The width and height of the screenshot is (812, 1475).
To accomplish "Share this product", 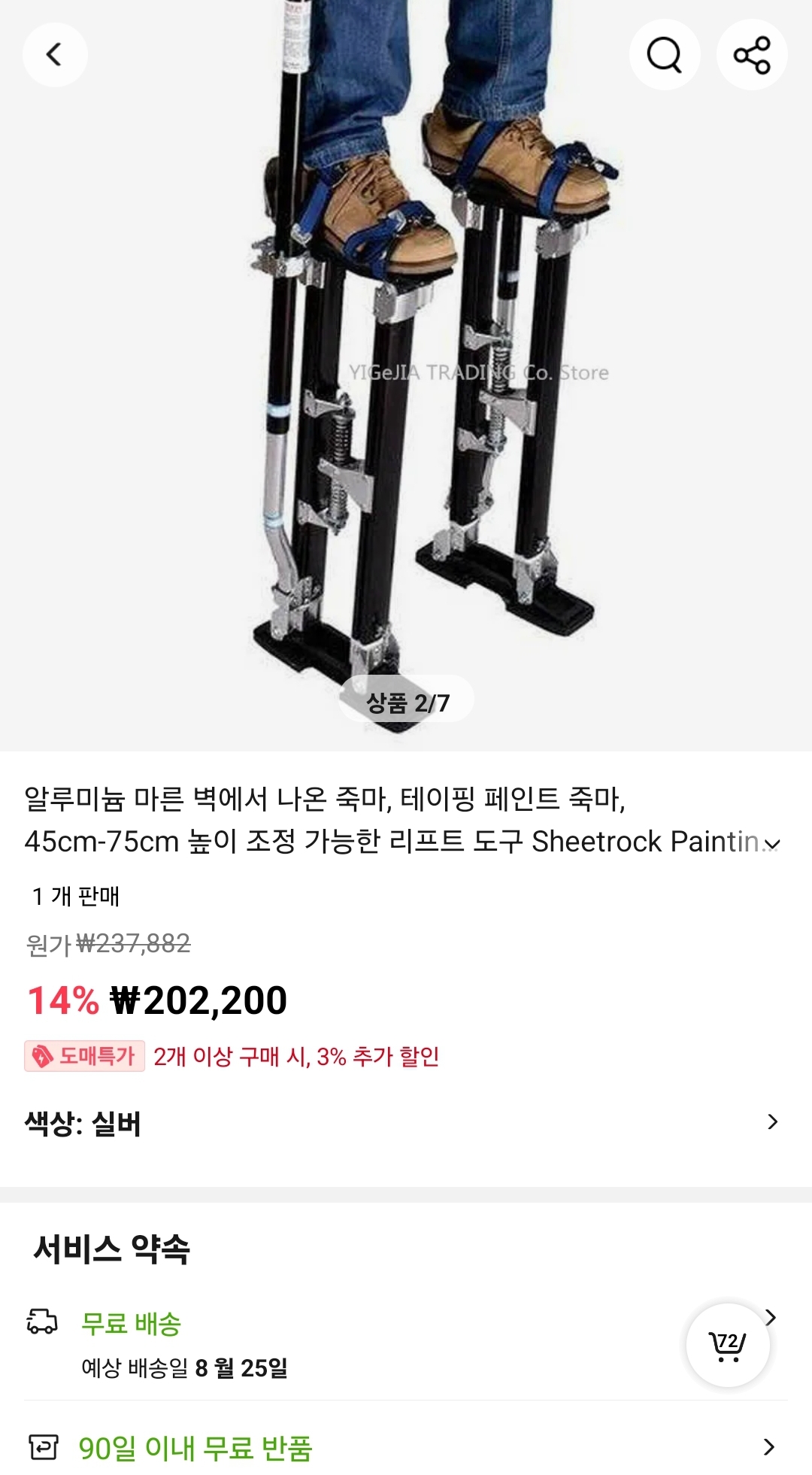I will pos(752,55).
